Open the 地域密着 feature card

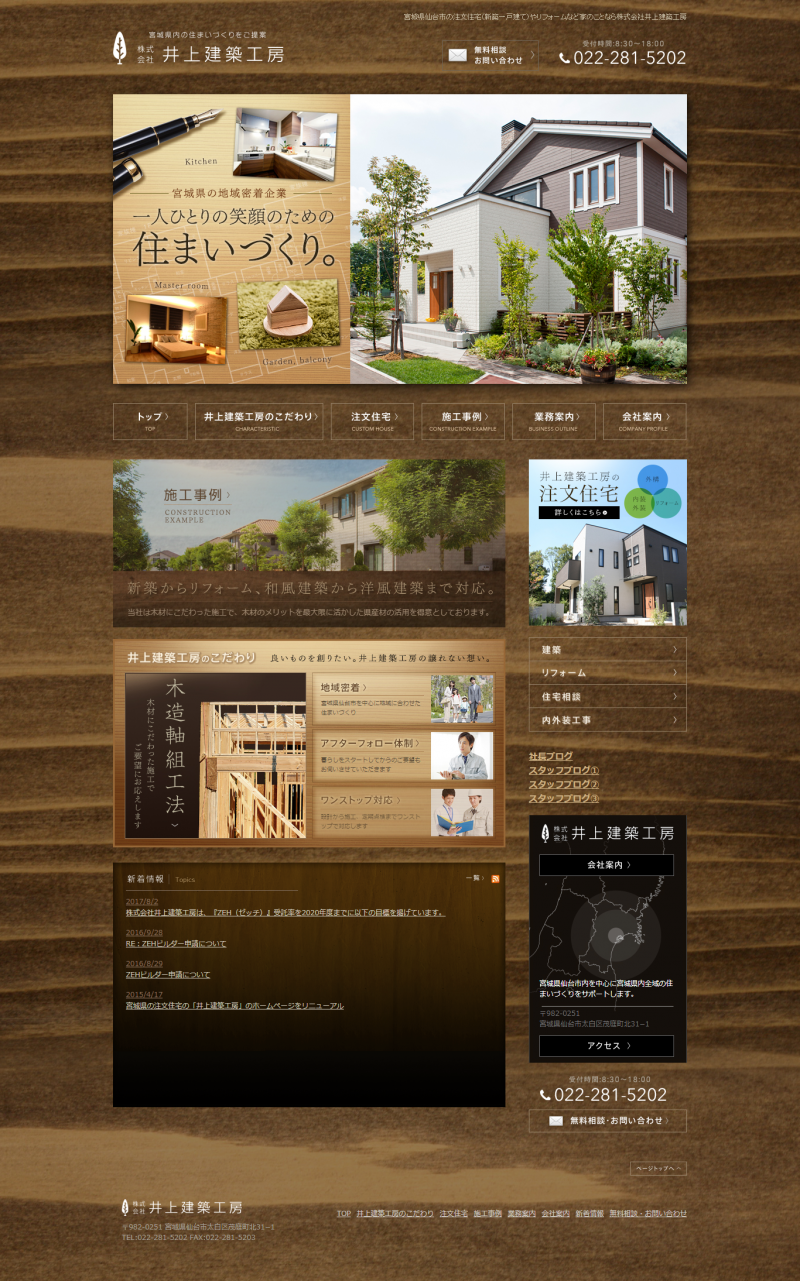click(x=404, y=699)
